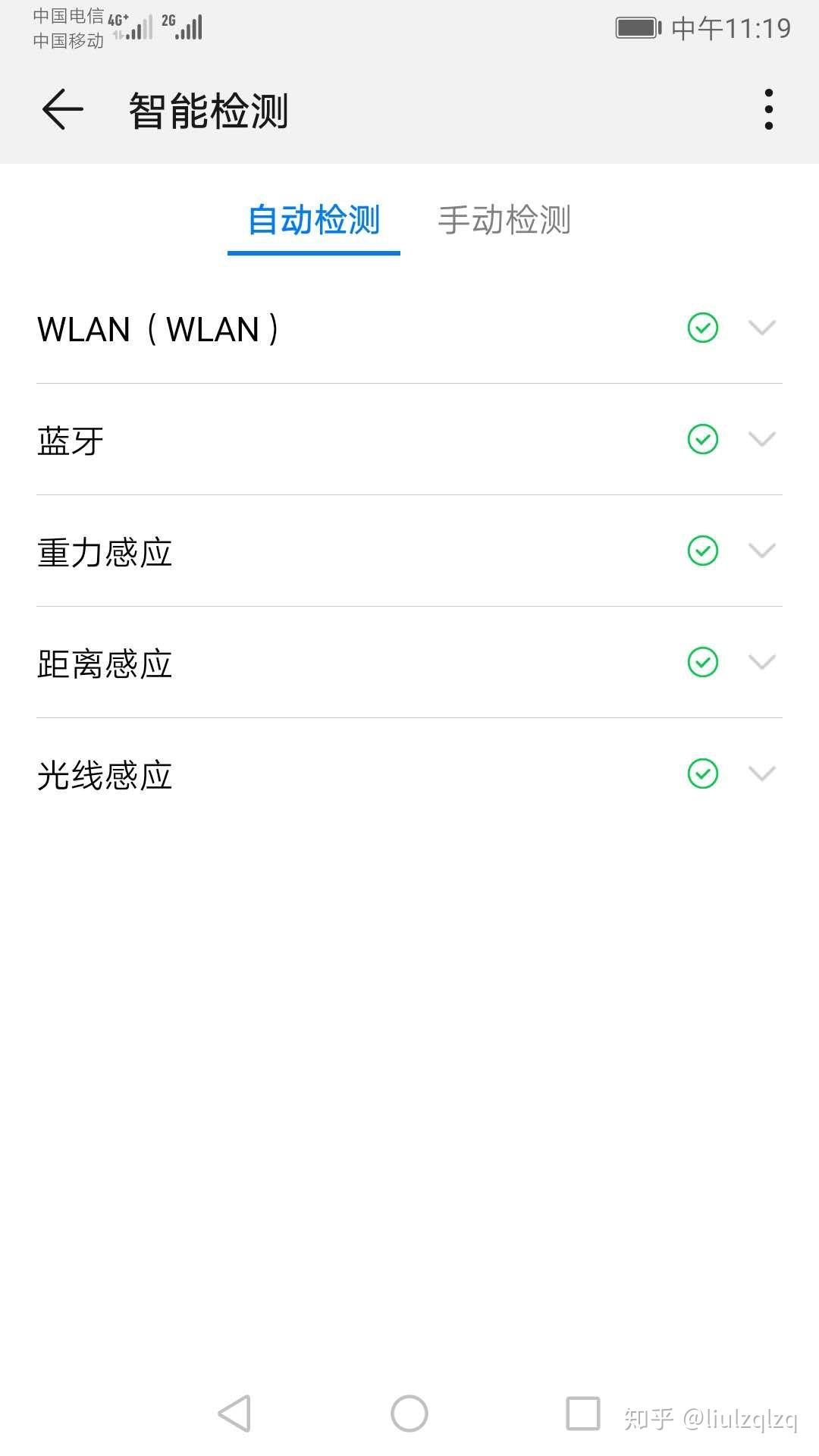819x1456 pixels.
Task: Tap the green check icon next to WLAN
Action: click(x=701, y=328)
